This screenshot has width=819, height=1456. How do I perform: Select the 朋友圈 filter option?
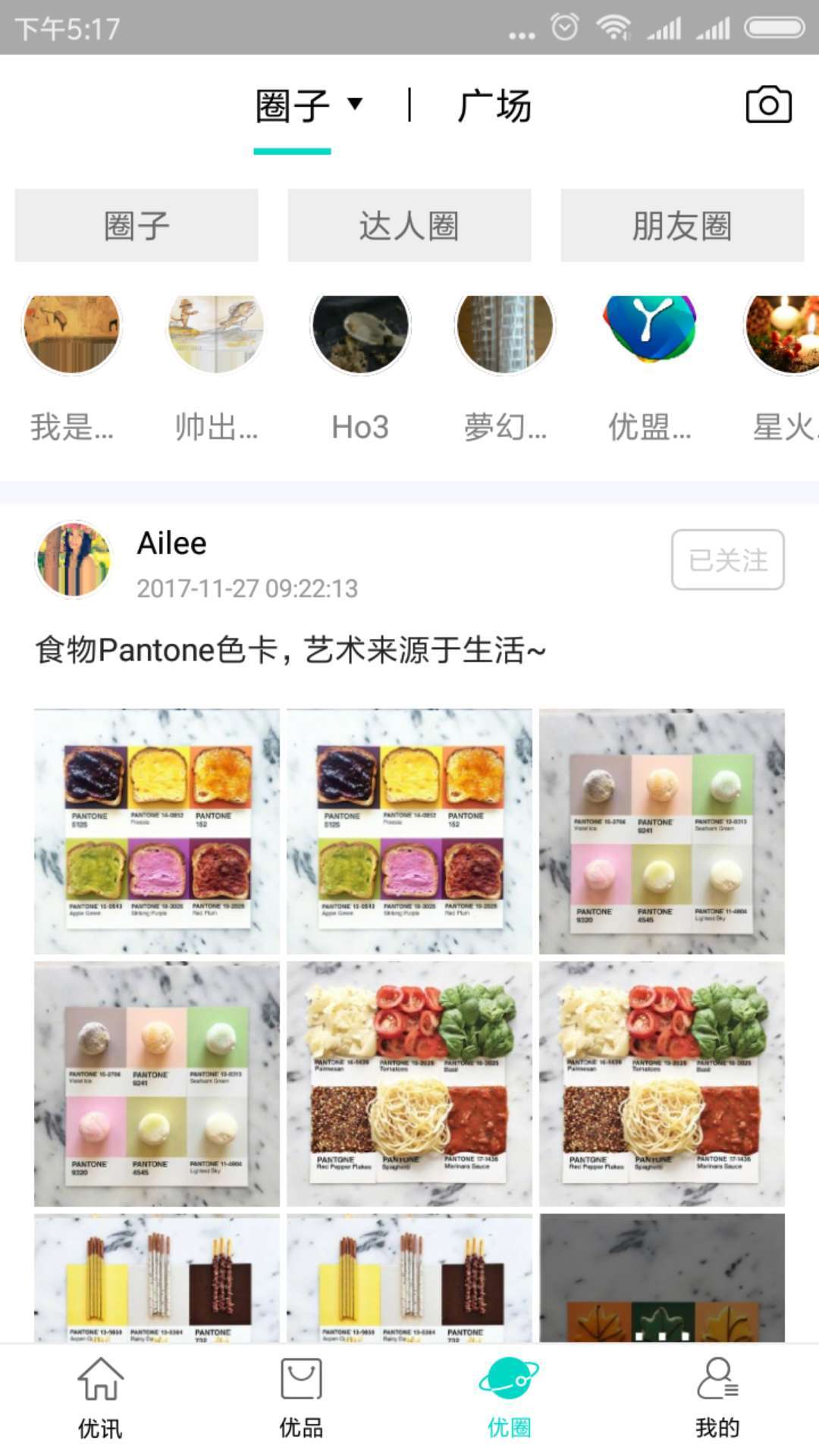pos(682,224)
